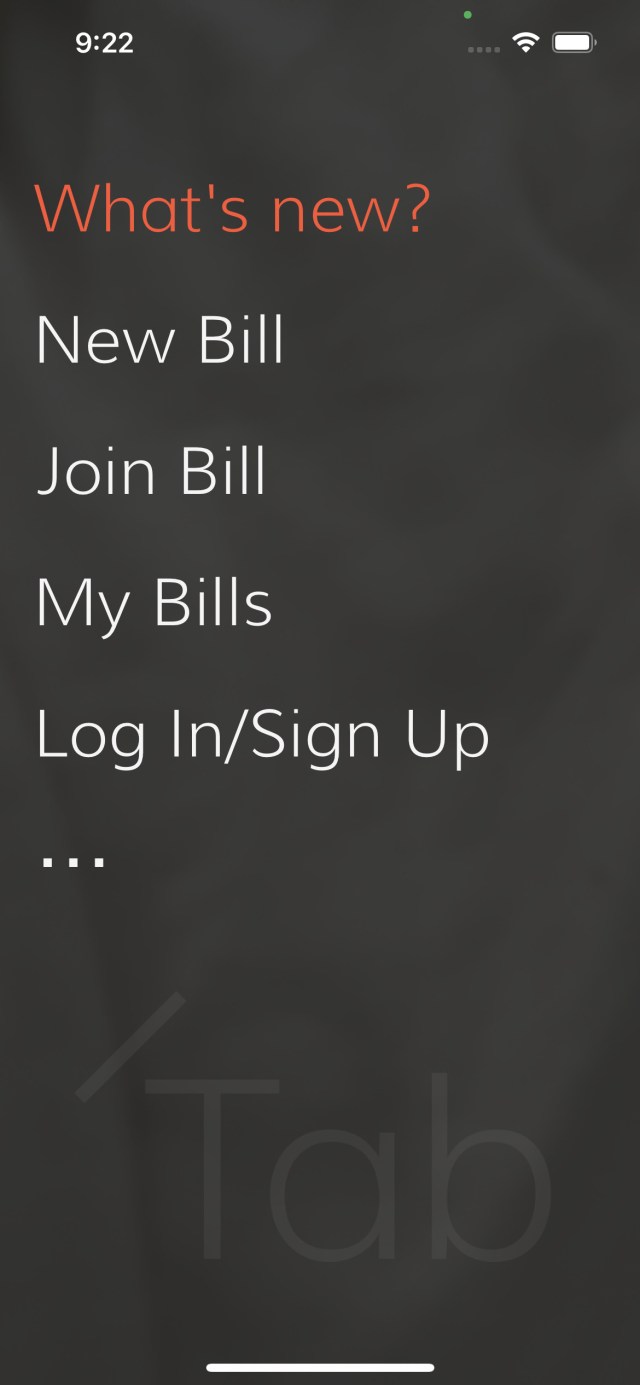This screenshot has height=1385, width=640.
Task: Open My Bills
Action: 154,603
